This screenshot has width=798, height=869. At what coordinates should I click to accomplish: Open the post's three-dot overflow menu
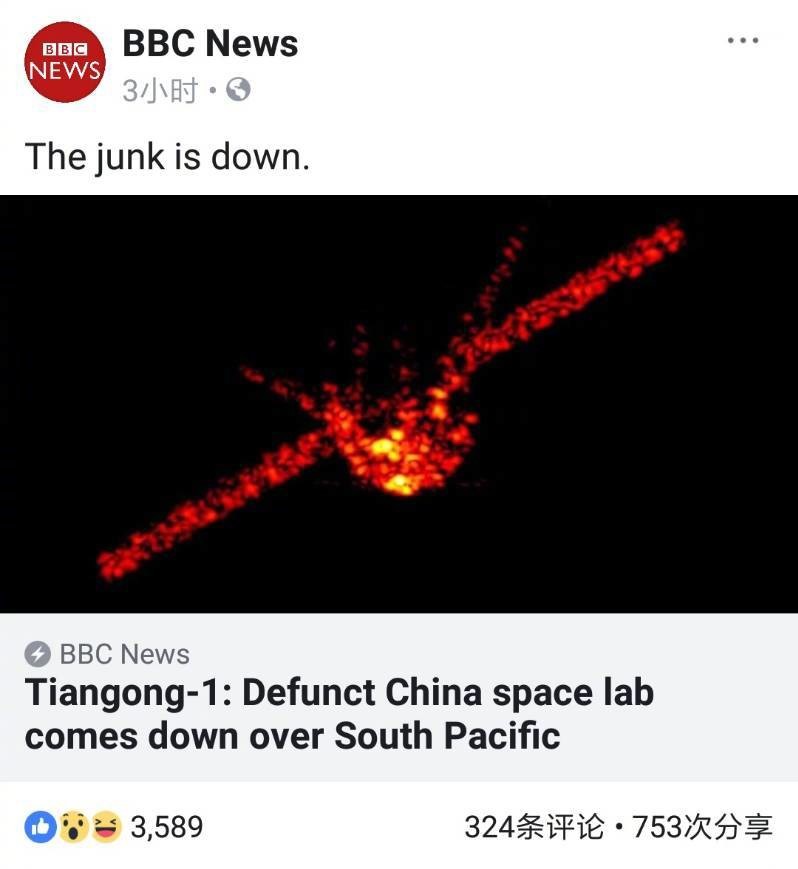pyautogui.click(x=742, y=41)
